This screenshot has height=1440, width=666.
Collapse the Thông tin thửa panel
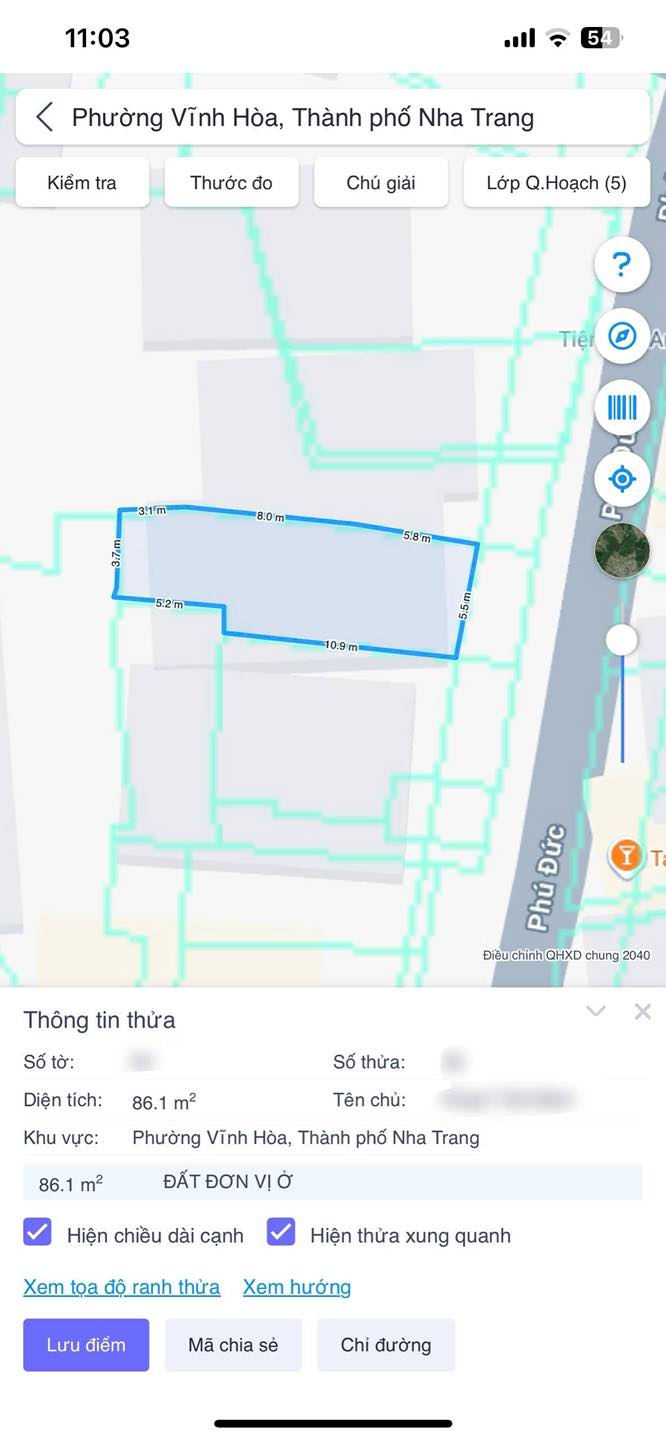point(596,1011)
